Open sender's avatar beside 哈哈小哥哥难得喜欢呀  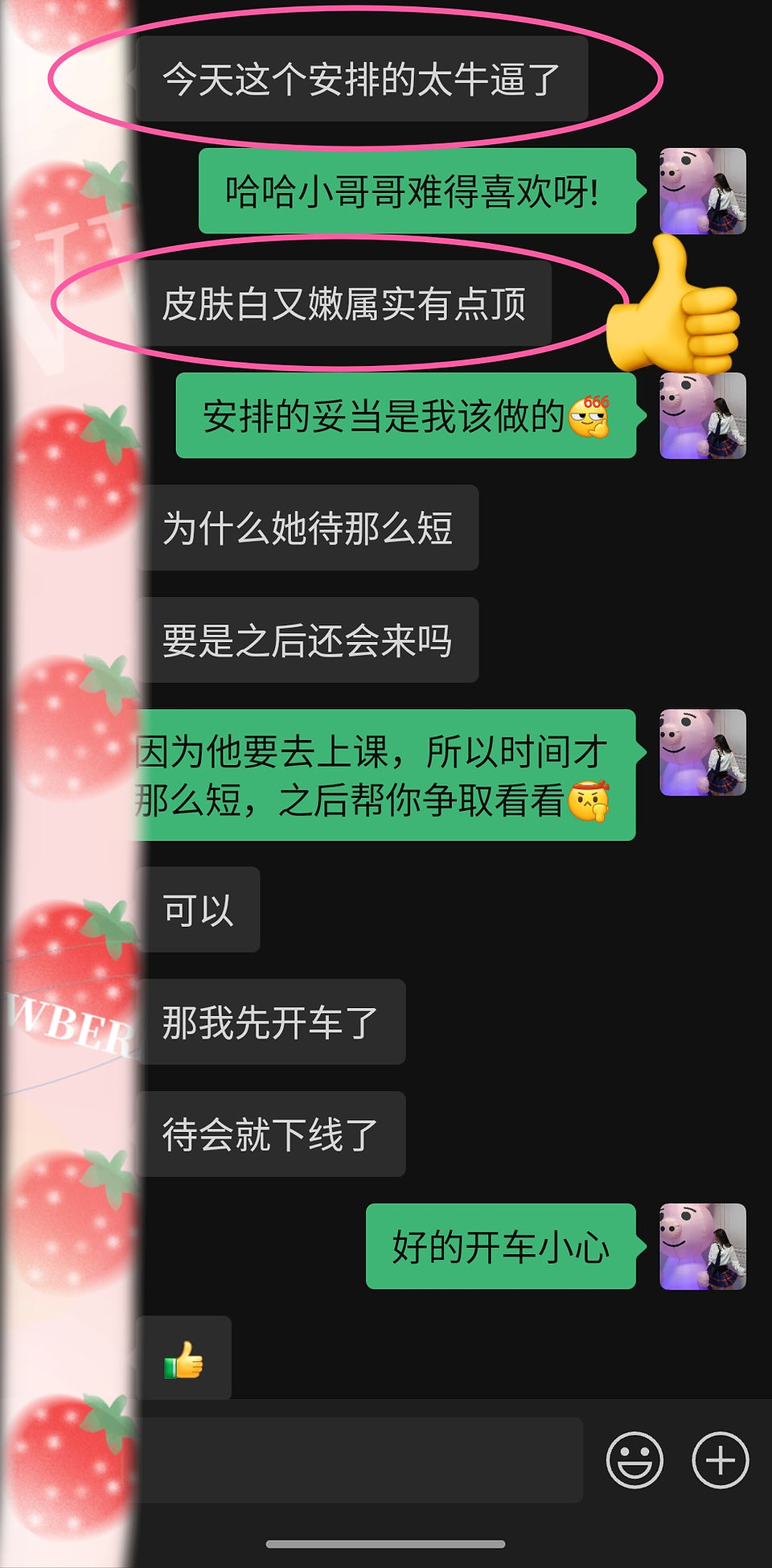[x=703, y=191]
